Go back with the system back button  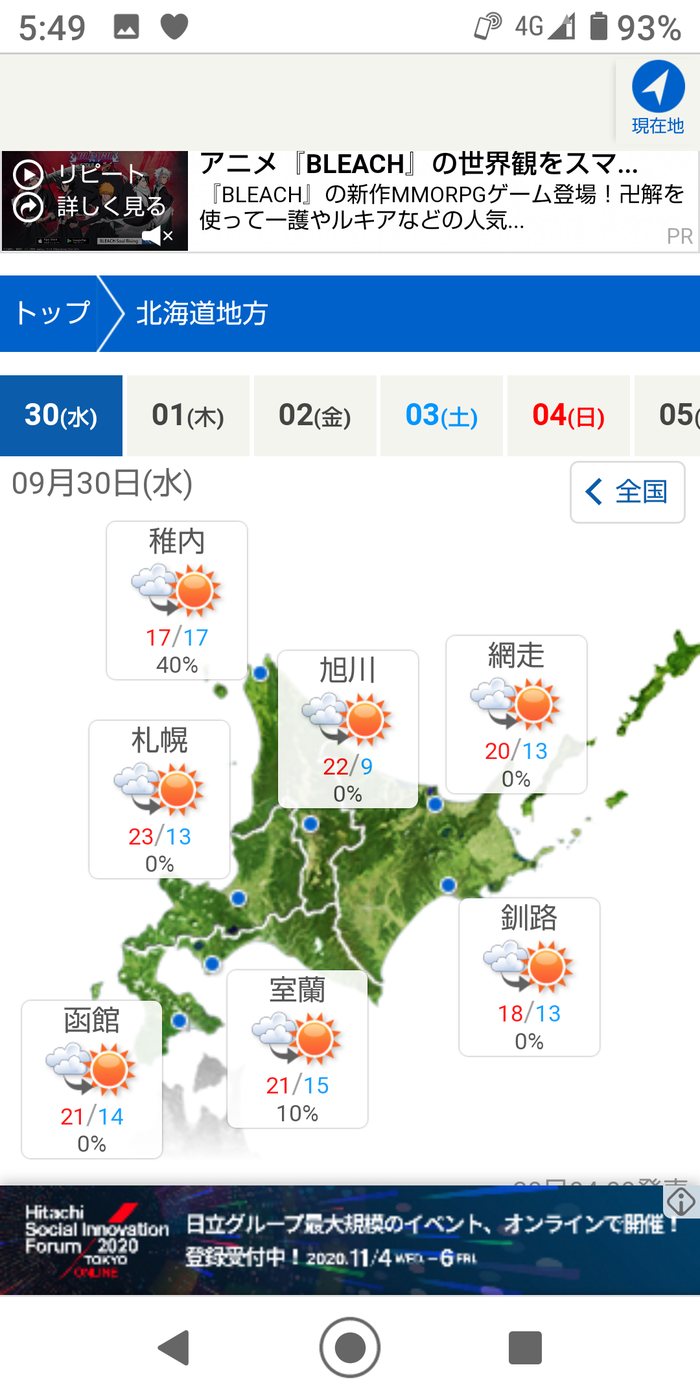[174, 1347]
